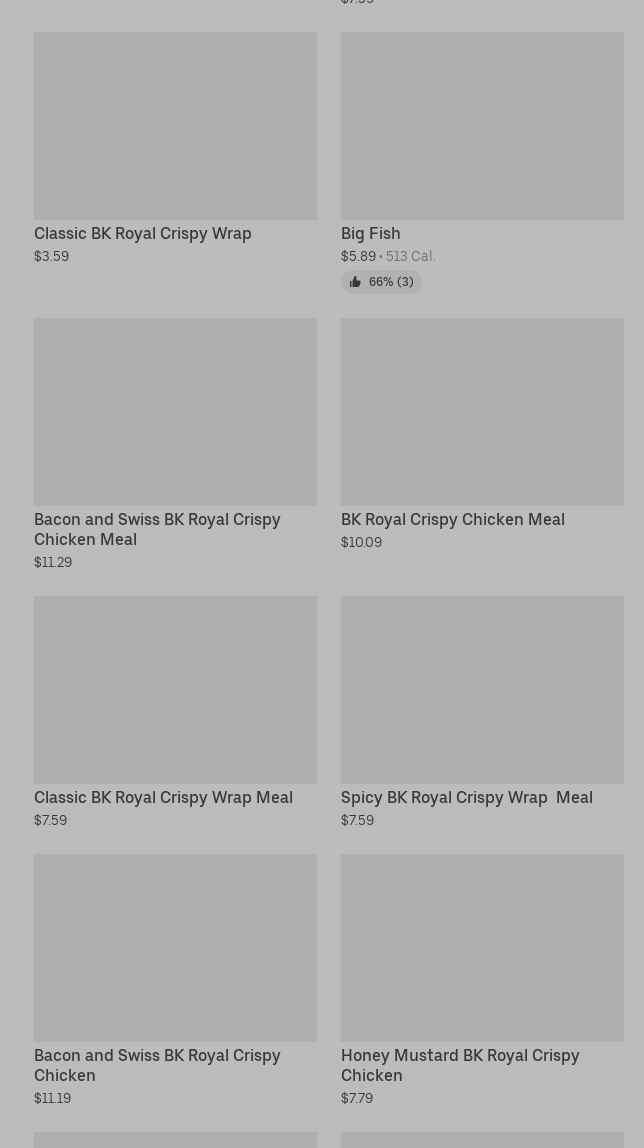View Classic BK Royal Crispy Wrap Meal
The width and height of the screenshot is (644, 1148).
(x=175, y=712)
